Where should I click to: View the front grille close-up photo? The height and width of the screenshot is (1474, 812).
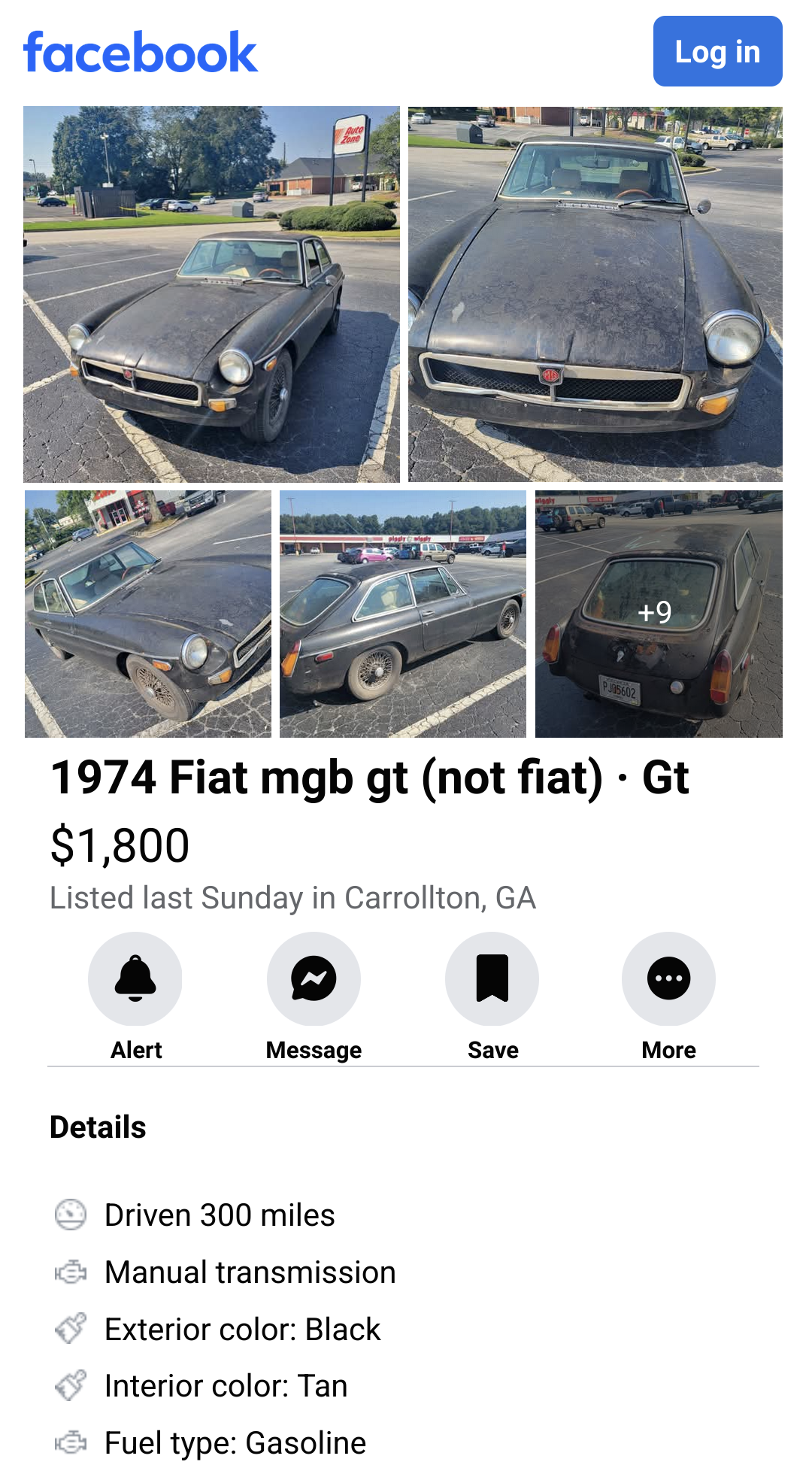[595, 294]
